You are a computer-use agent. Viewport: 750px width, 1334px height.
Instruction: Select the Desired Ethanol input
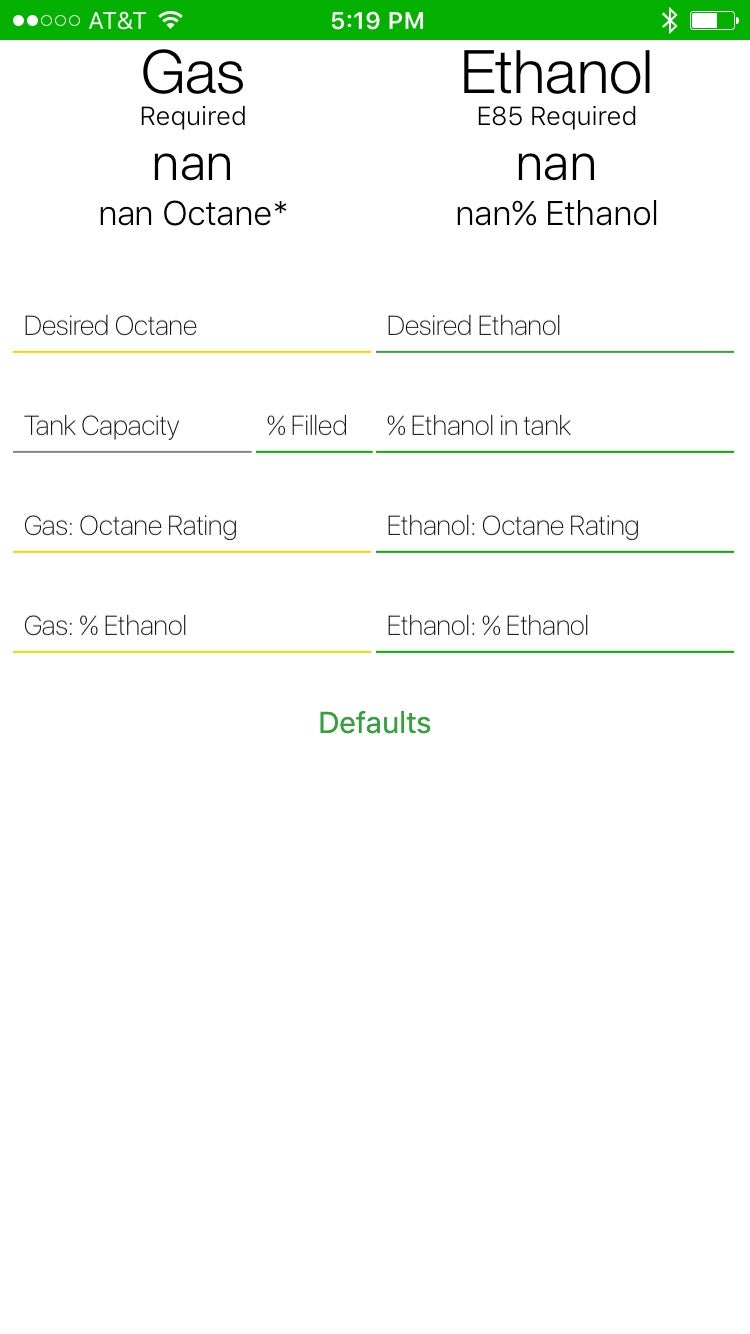555,327
